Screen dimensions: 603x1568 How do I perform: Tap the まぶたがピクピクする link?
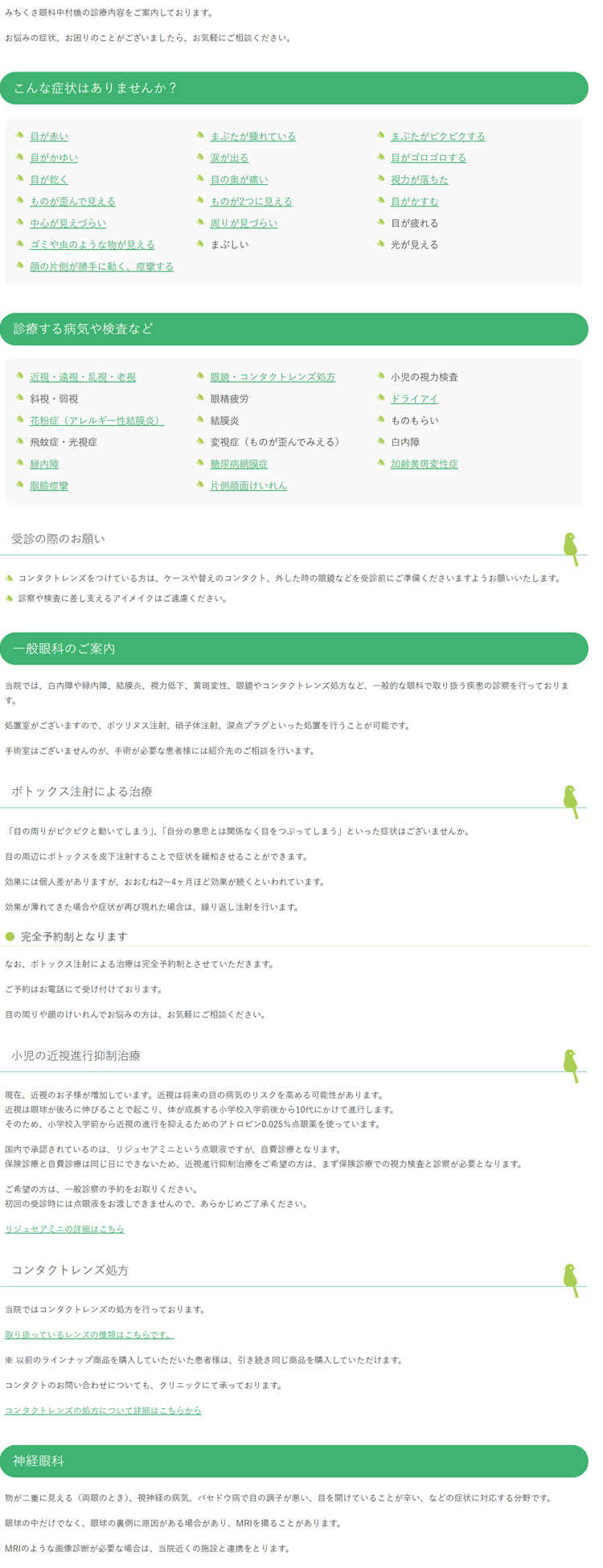coord(437,137)
